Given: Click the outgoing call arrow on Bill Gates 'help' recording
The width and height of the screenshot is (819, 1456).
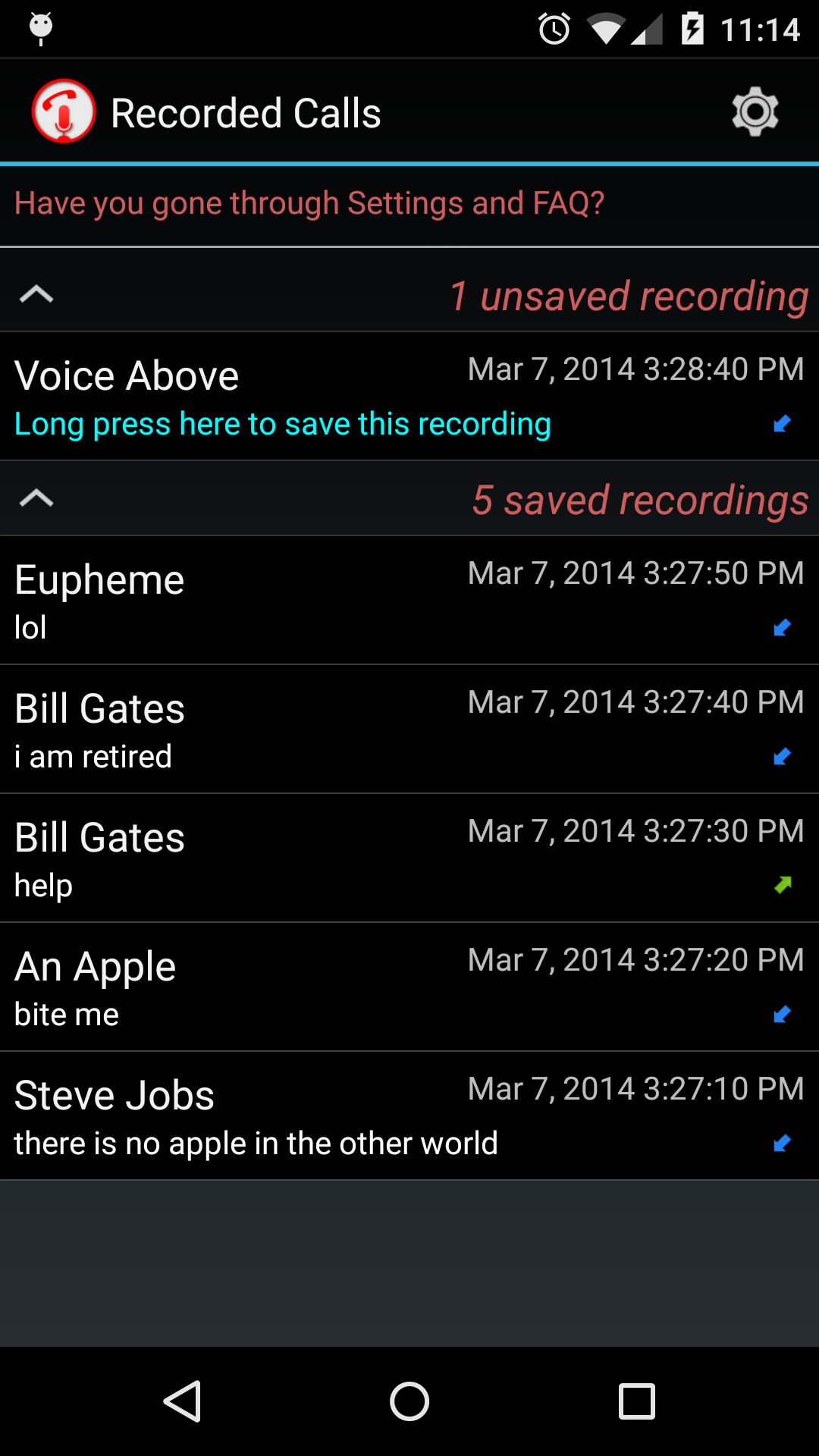Looking at the screenshot, I should [x=782, y=884].
